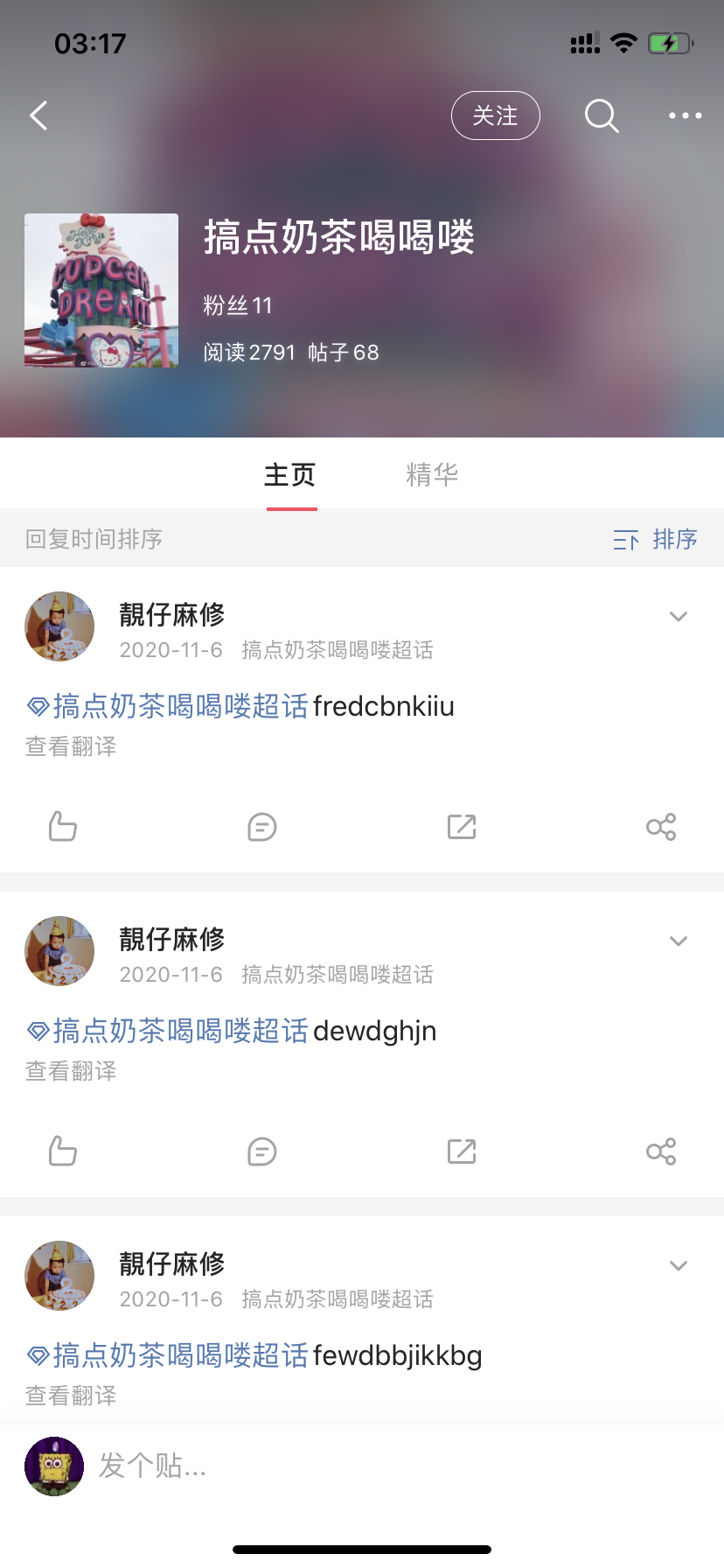Comment on the dewdghjn post

(x=262, y=1151)
